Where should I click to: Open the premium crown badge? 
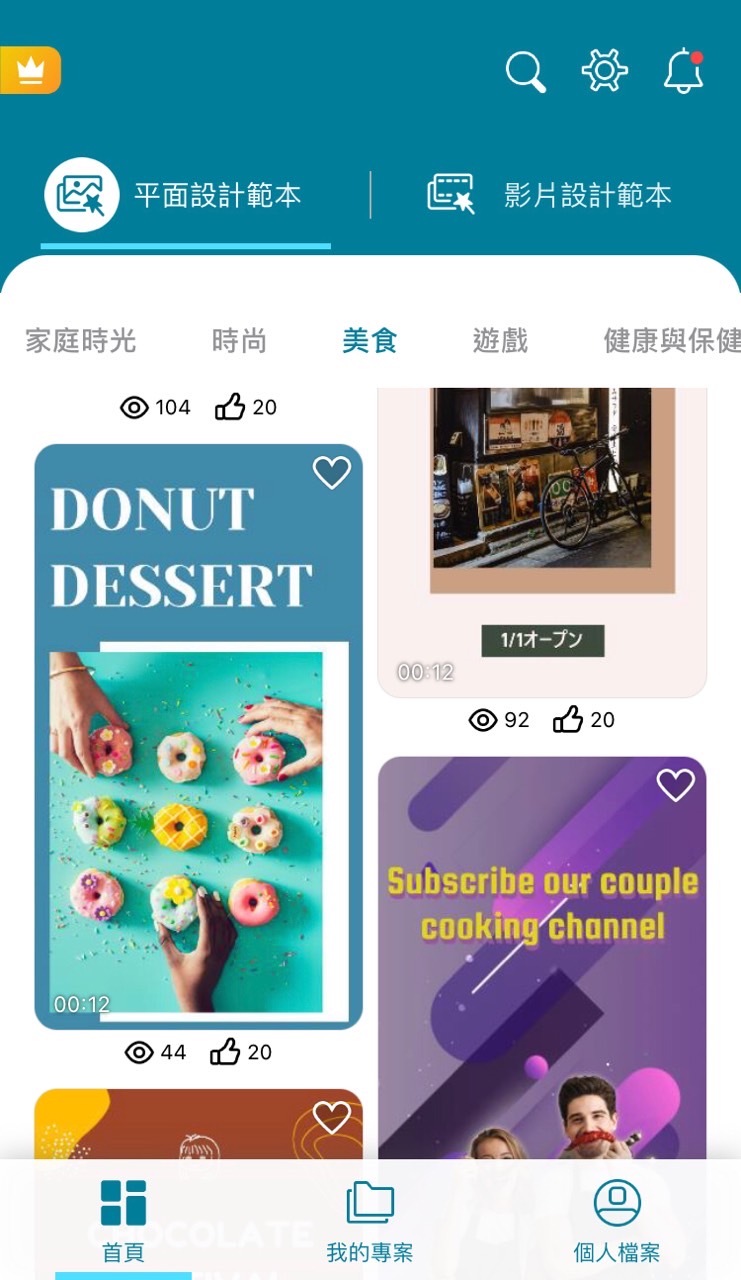pos(30,71)
